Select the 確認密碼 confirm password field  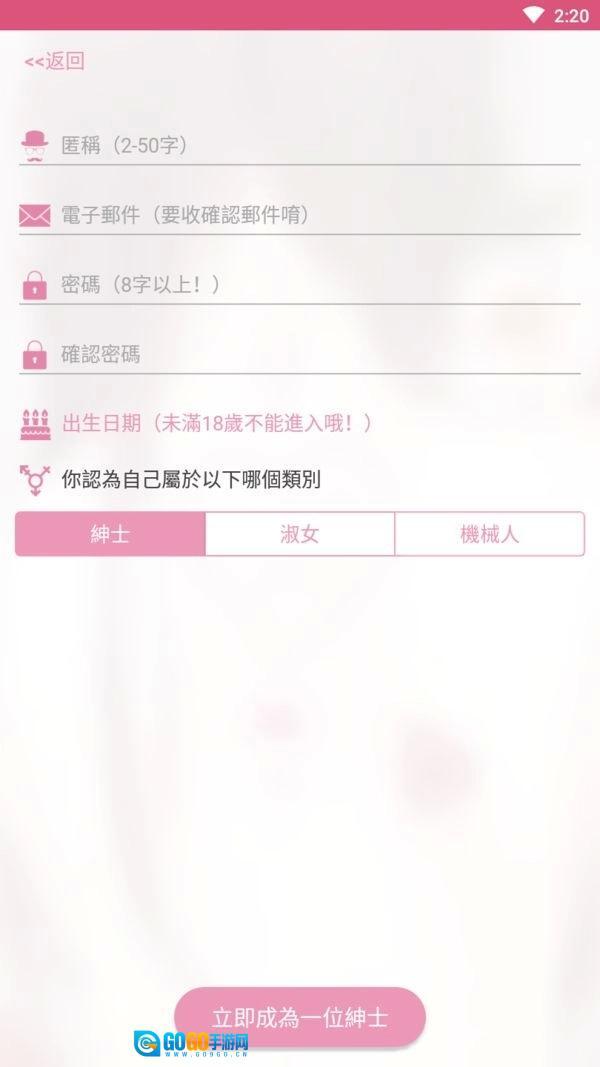click(x=320, y=354)
